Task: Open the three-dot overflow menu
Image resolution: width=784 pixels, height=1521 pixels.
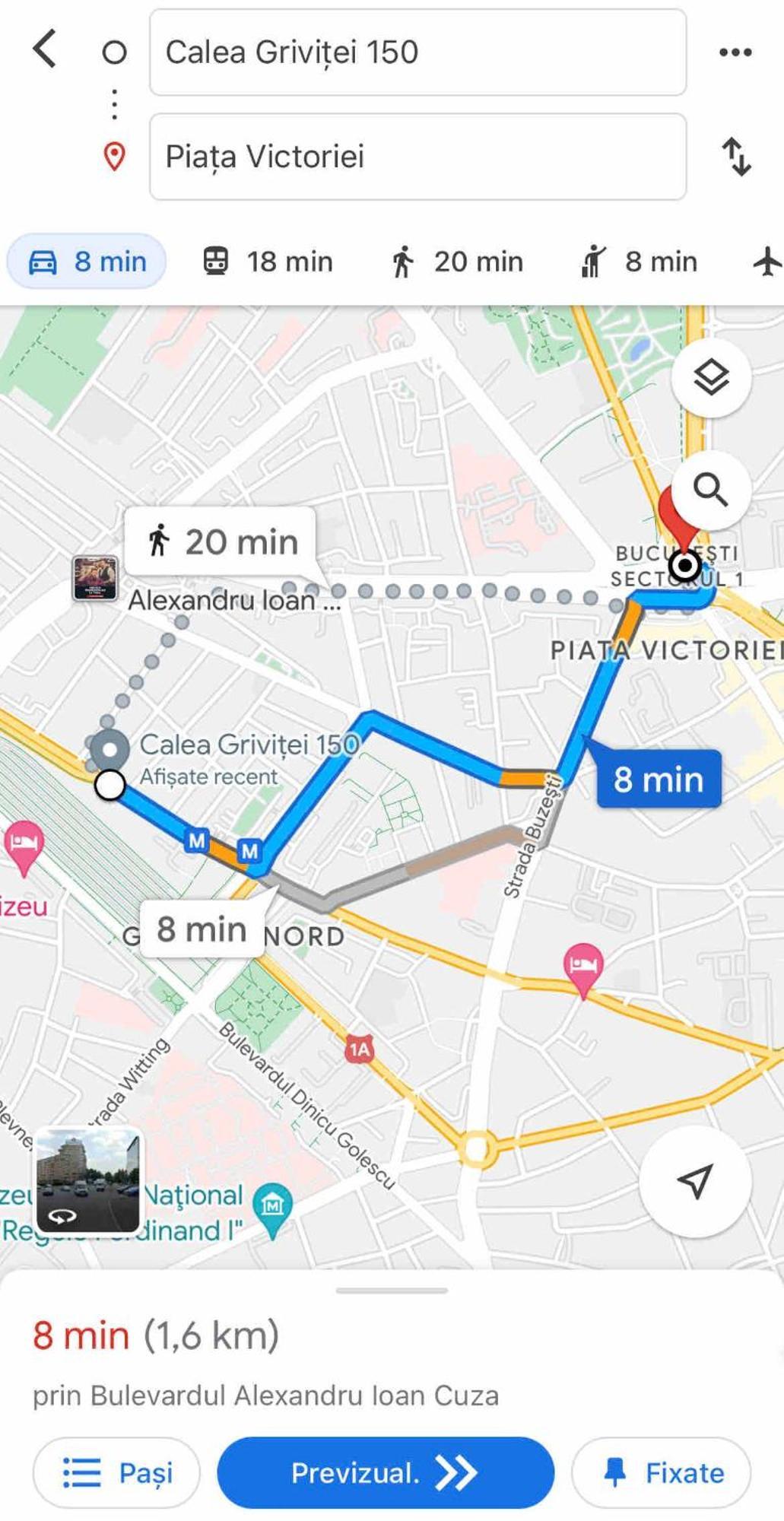Action: 735,52
